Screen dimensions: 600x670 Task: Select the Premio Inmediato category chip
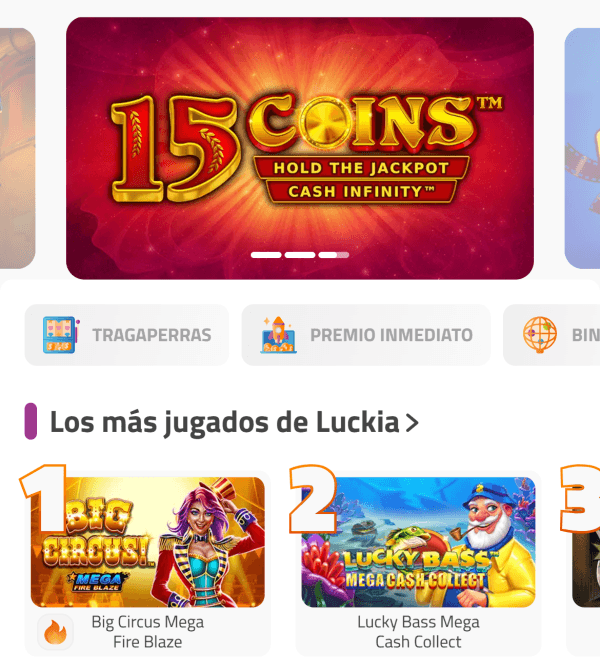pos(366,335)
